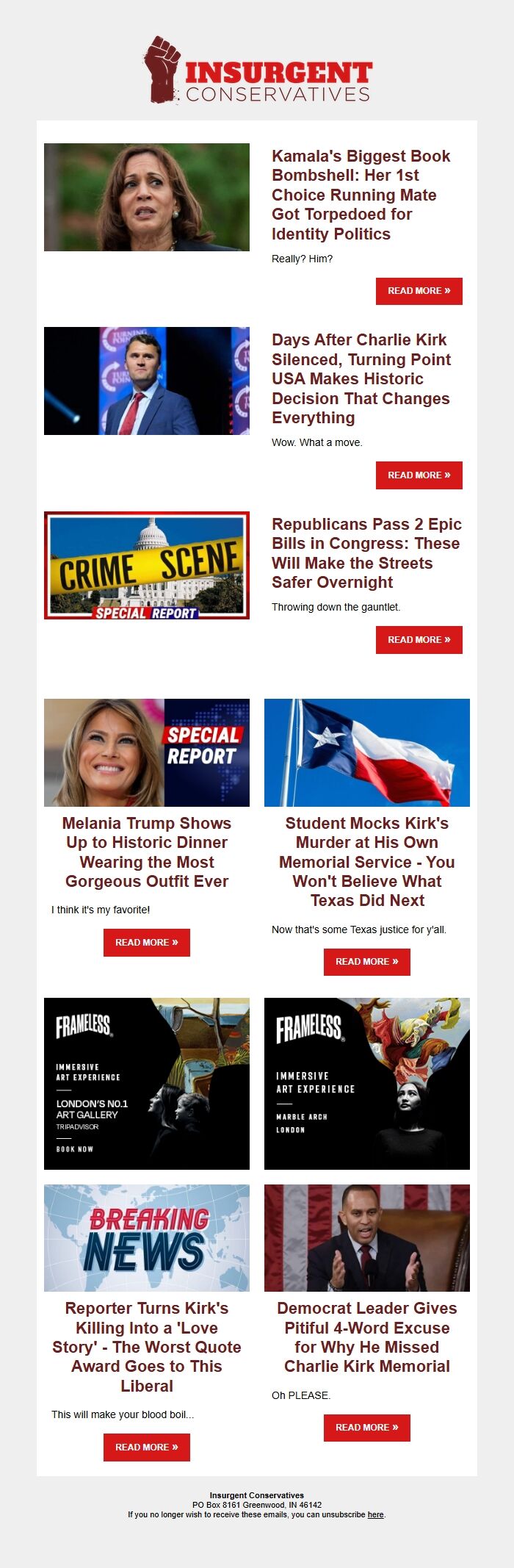This screenshot has width=514, height=1568.
Task: Read more on Reporter's 'Love Story' article
Action: click(147, 1447)
